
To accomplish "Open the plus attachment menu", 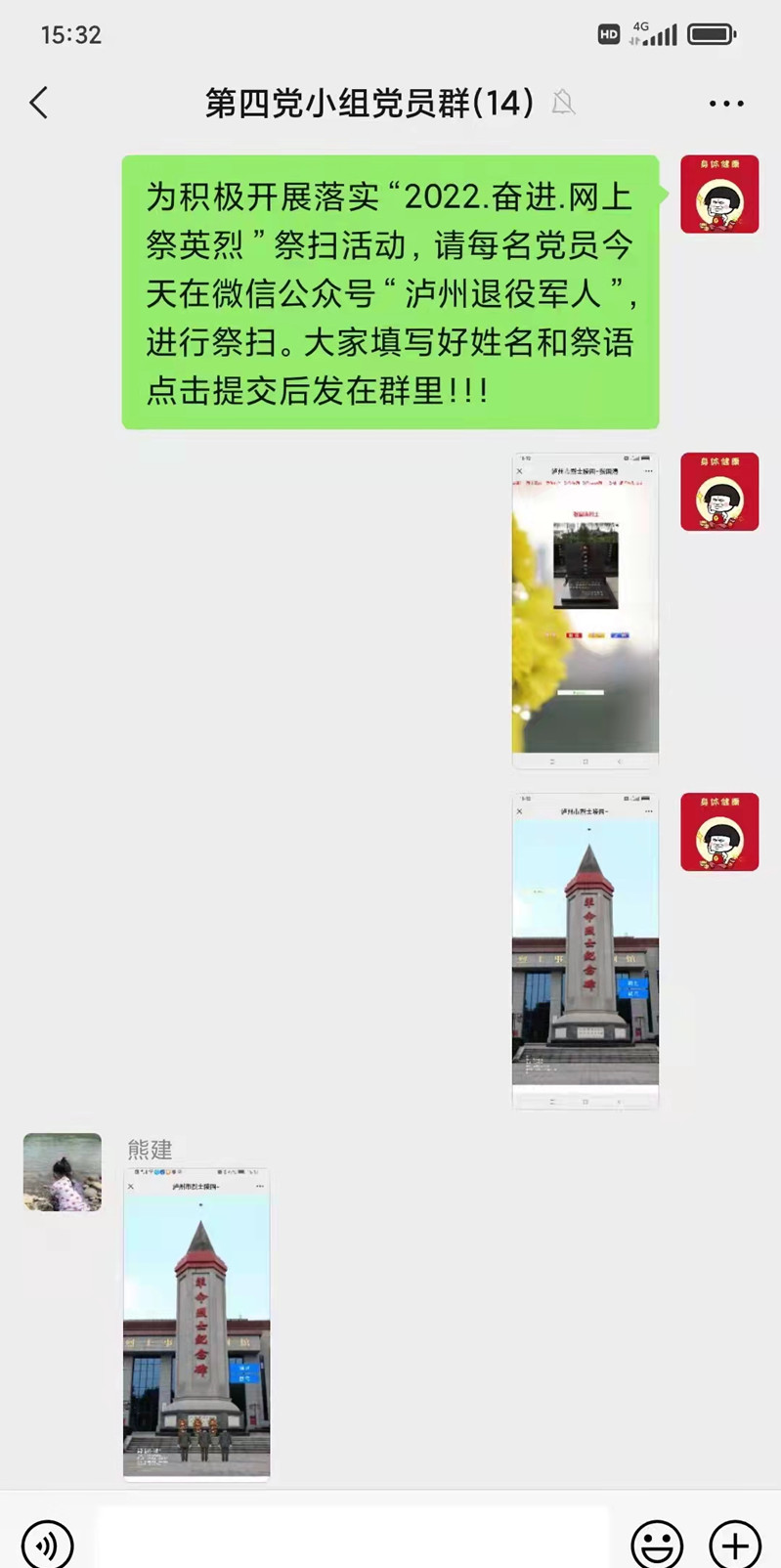I will click(735, 1544).
